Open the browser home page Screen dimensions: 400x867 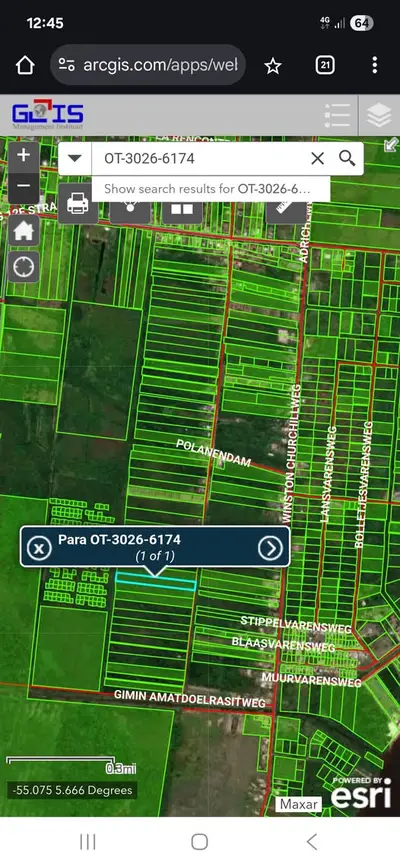(25, 66)
